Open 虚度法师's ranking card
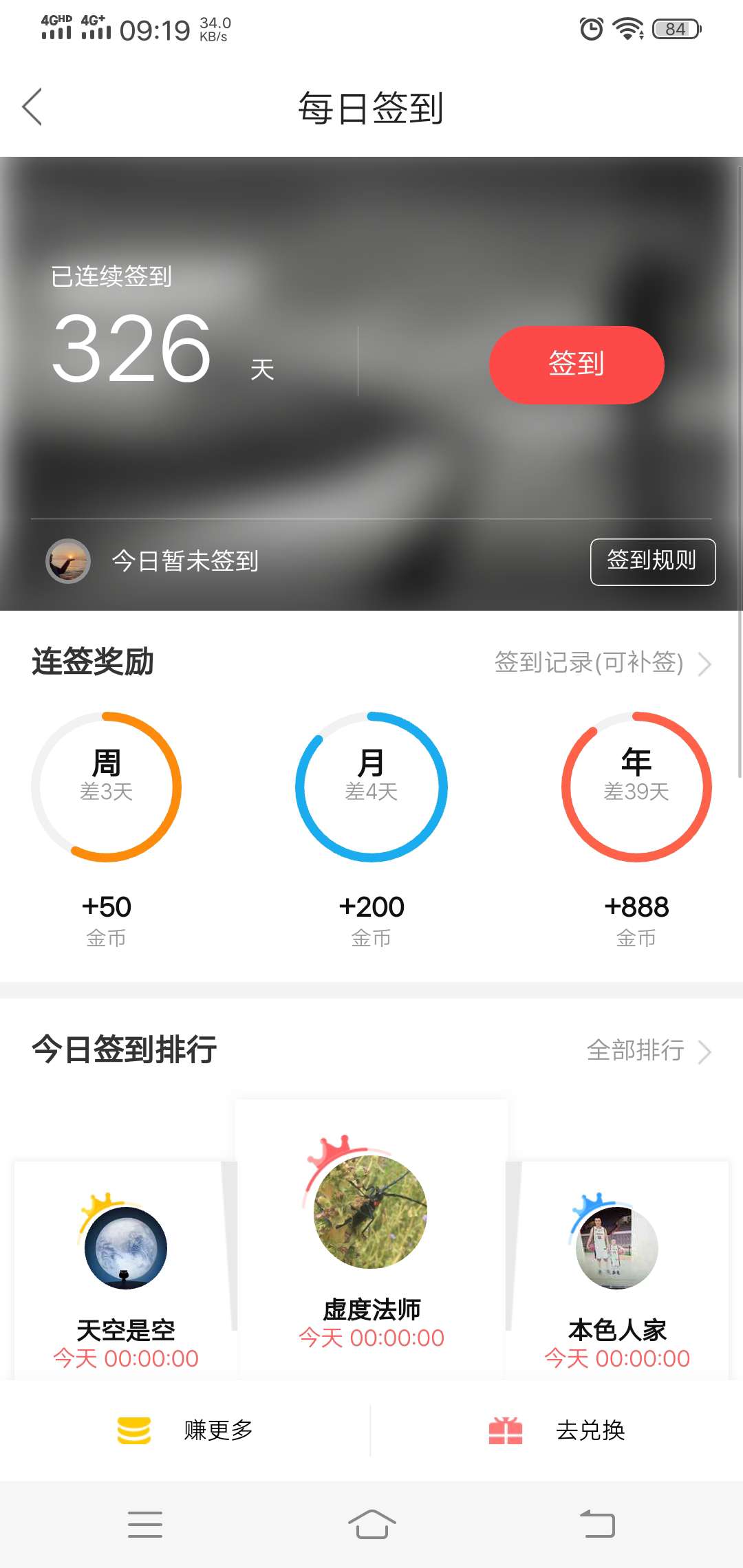 371,1239
